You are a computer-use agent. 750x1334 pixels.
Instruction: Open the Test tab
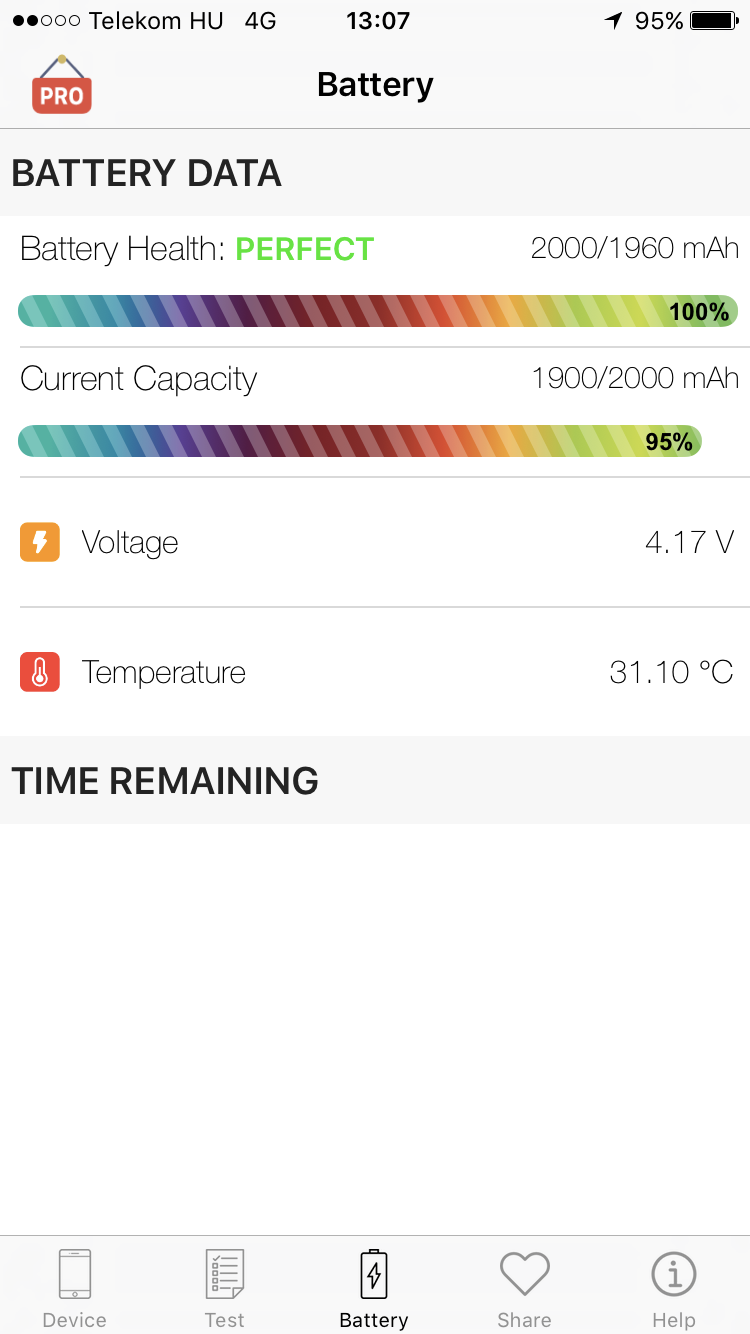224,1289
